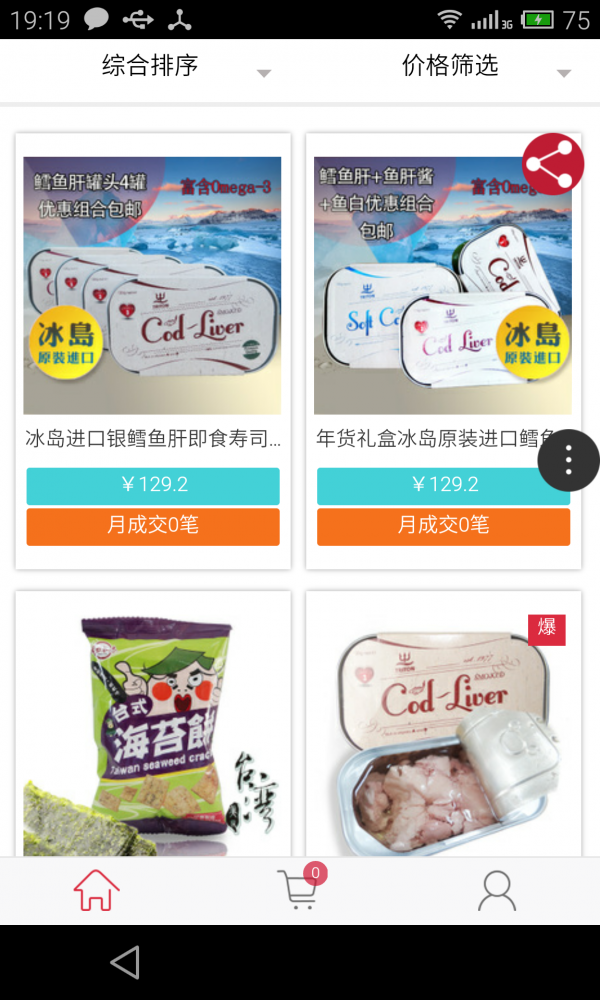
Task: Tap the system back button
Action: [x=125, y=962]
